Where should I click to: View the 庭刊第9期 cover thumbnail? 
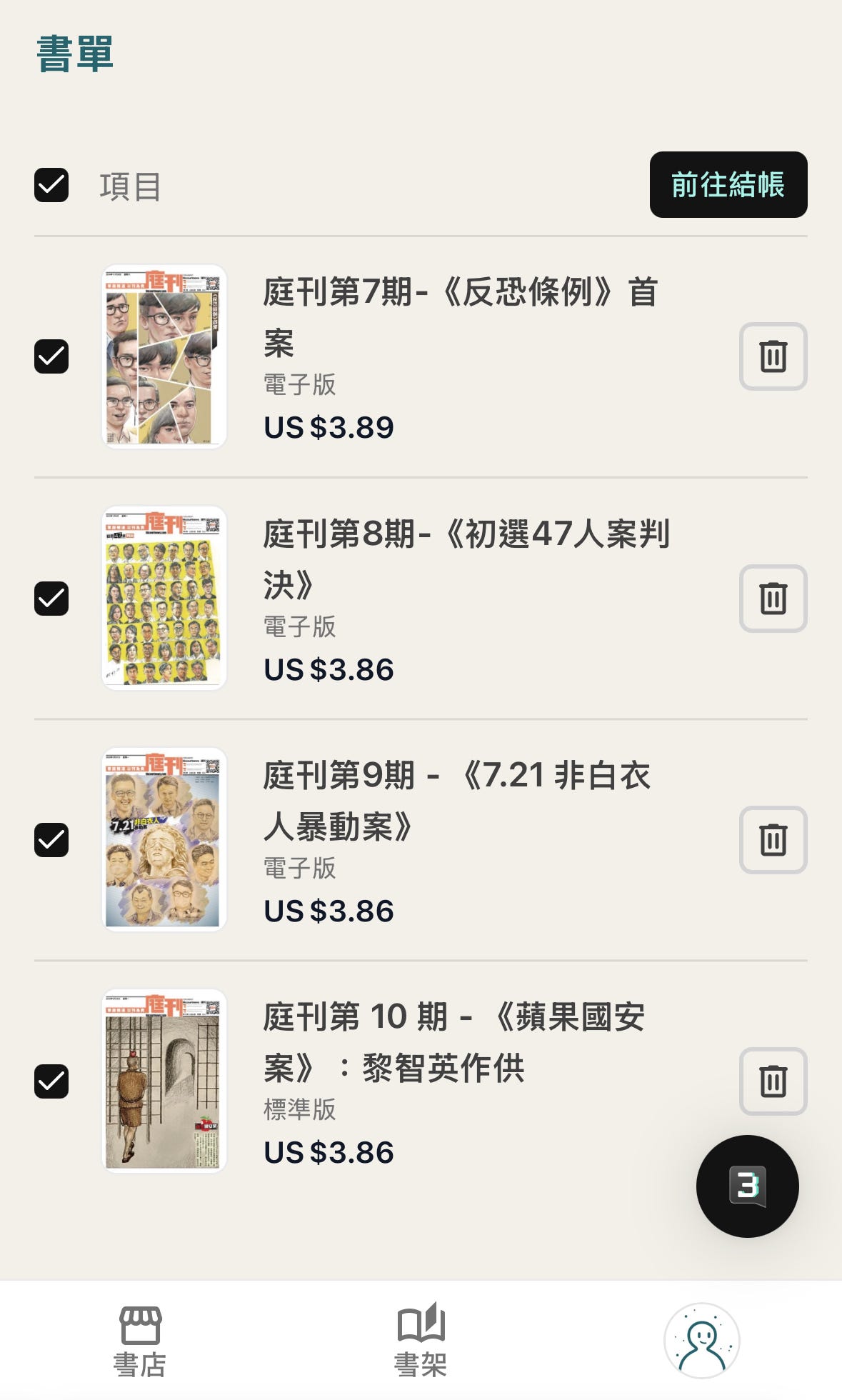click(164, 840)
